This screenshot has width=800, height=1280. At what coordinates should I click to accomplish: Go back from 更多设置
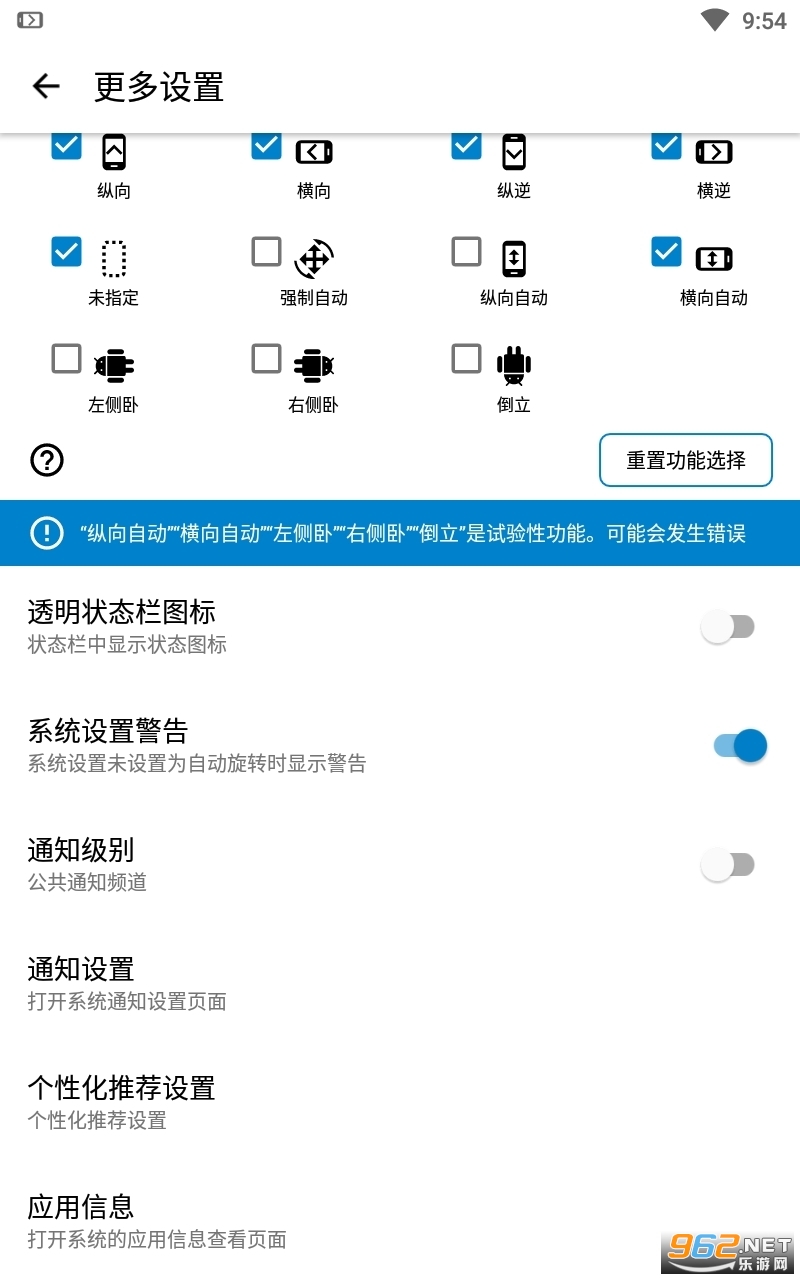point(46,86)
